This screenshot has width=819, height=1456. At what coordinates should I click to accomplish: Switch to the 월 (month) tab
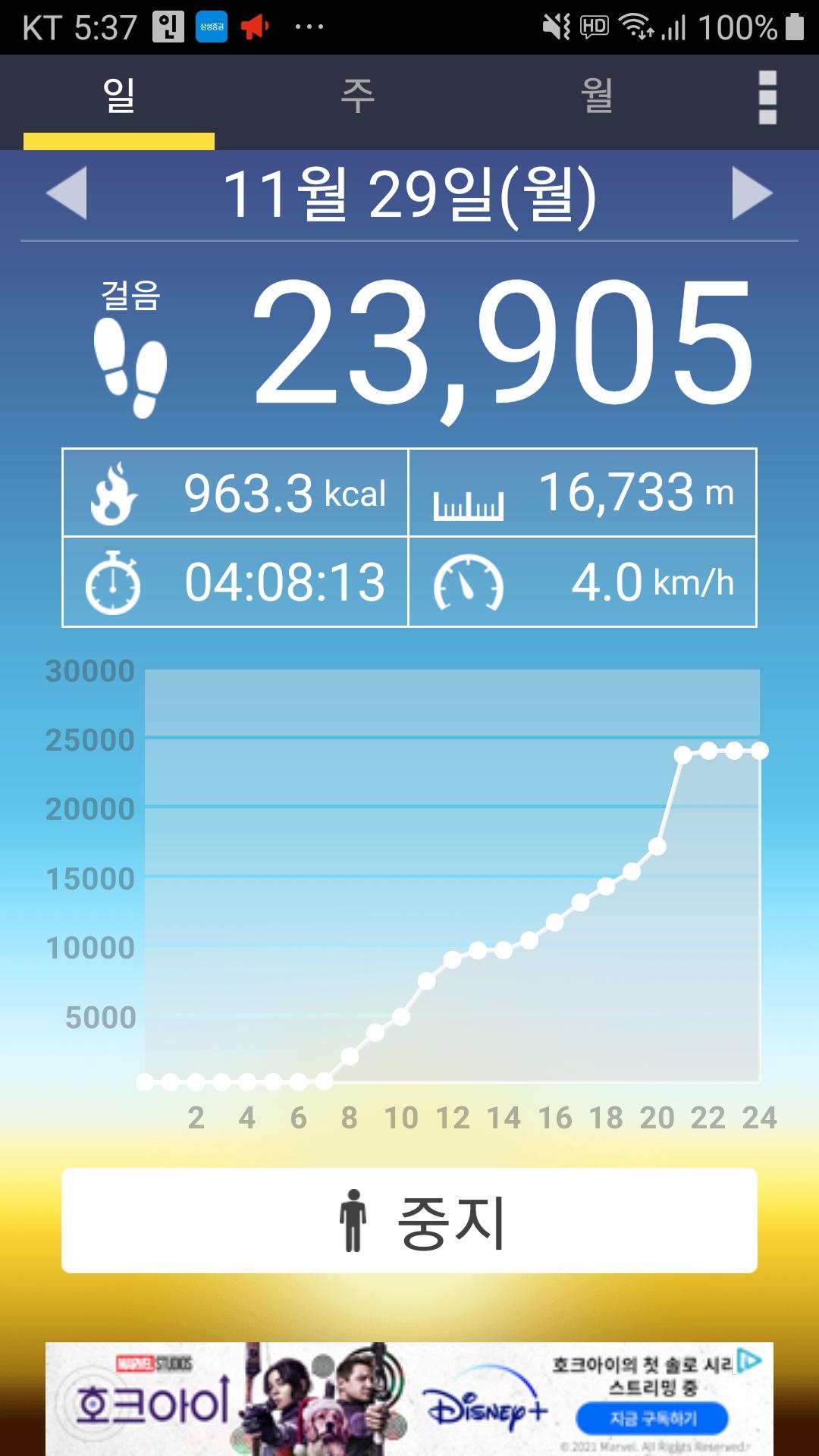point(597,97)
